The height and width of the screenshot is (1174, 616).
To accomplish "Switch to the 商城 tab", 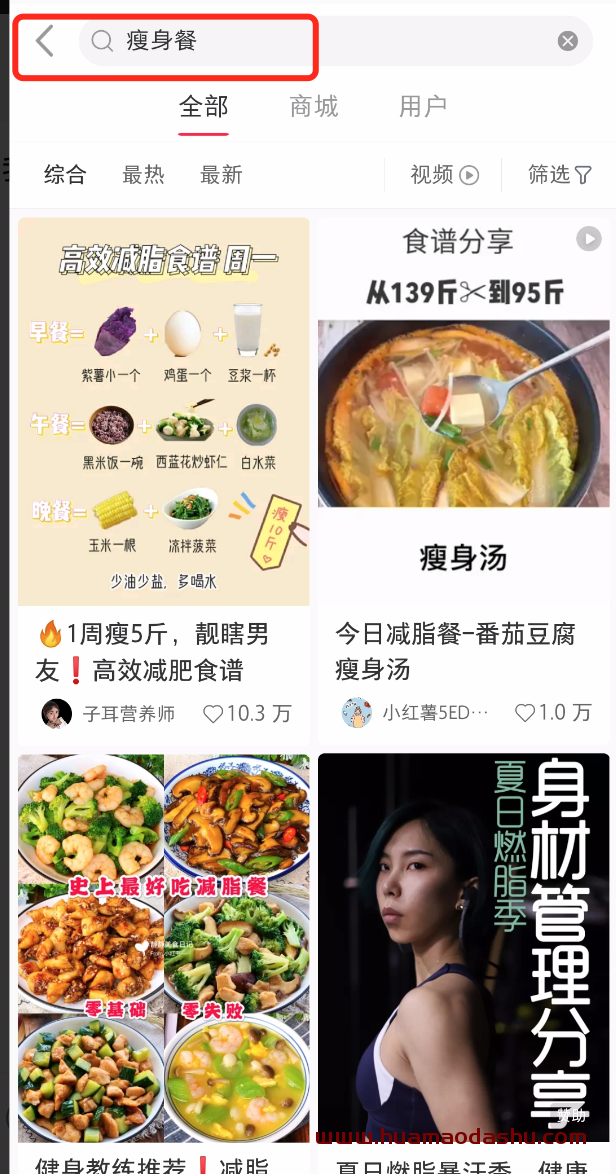I will point(314,106).
